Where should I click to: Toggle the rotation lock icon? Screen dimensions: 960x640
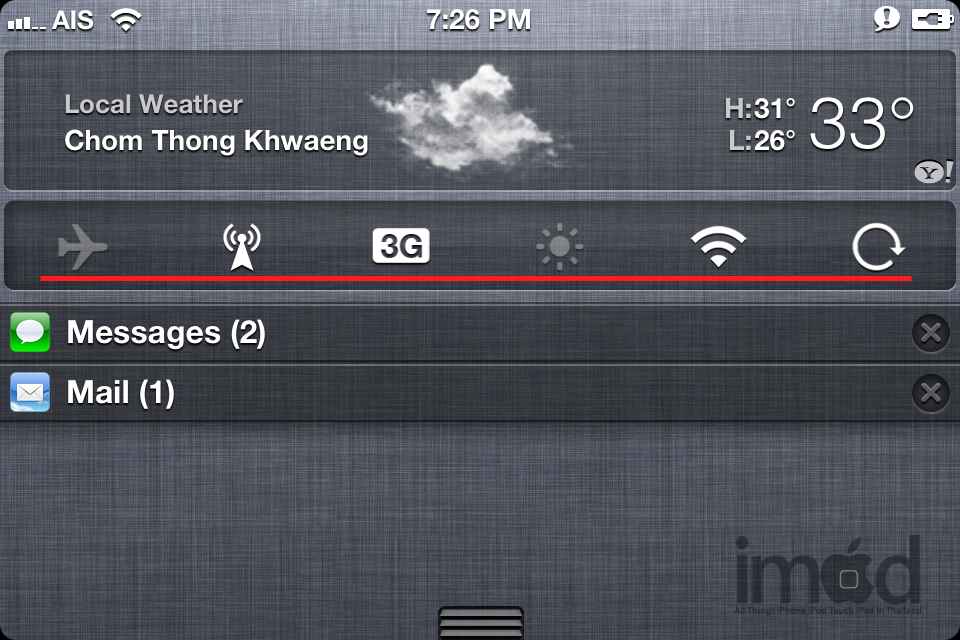tap(878, 246)
